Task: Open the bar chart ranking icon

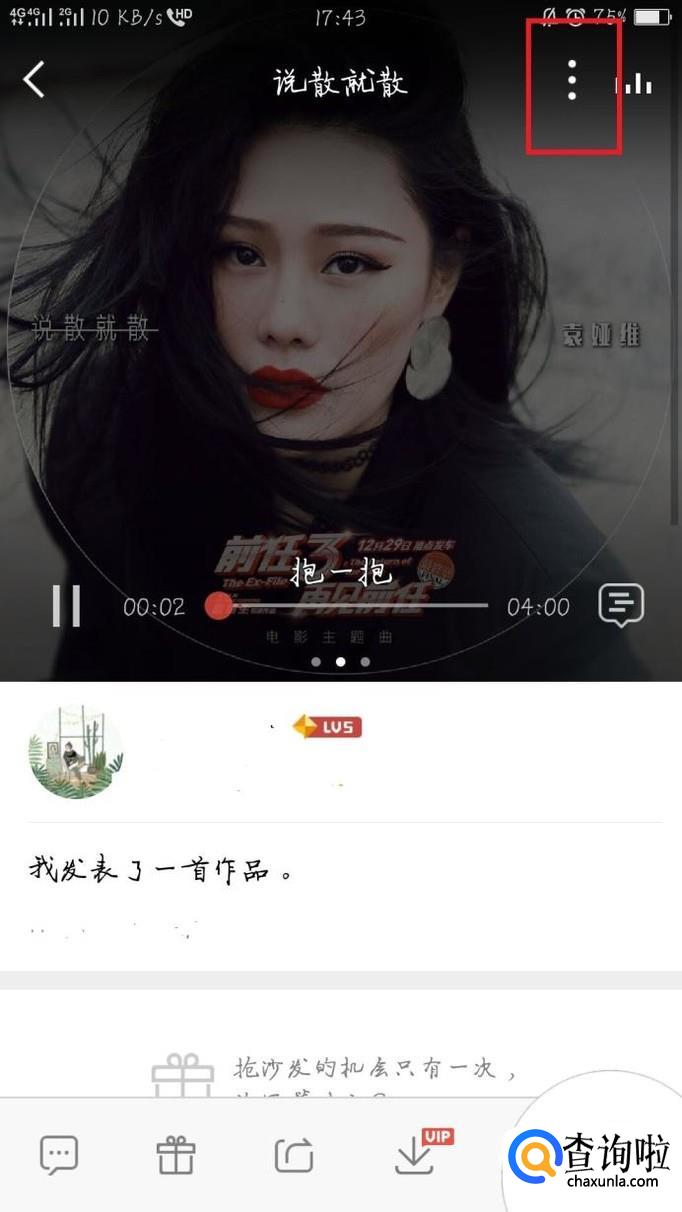Action: pyautogui.click(x=634, y=83)
